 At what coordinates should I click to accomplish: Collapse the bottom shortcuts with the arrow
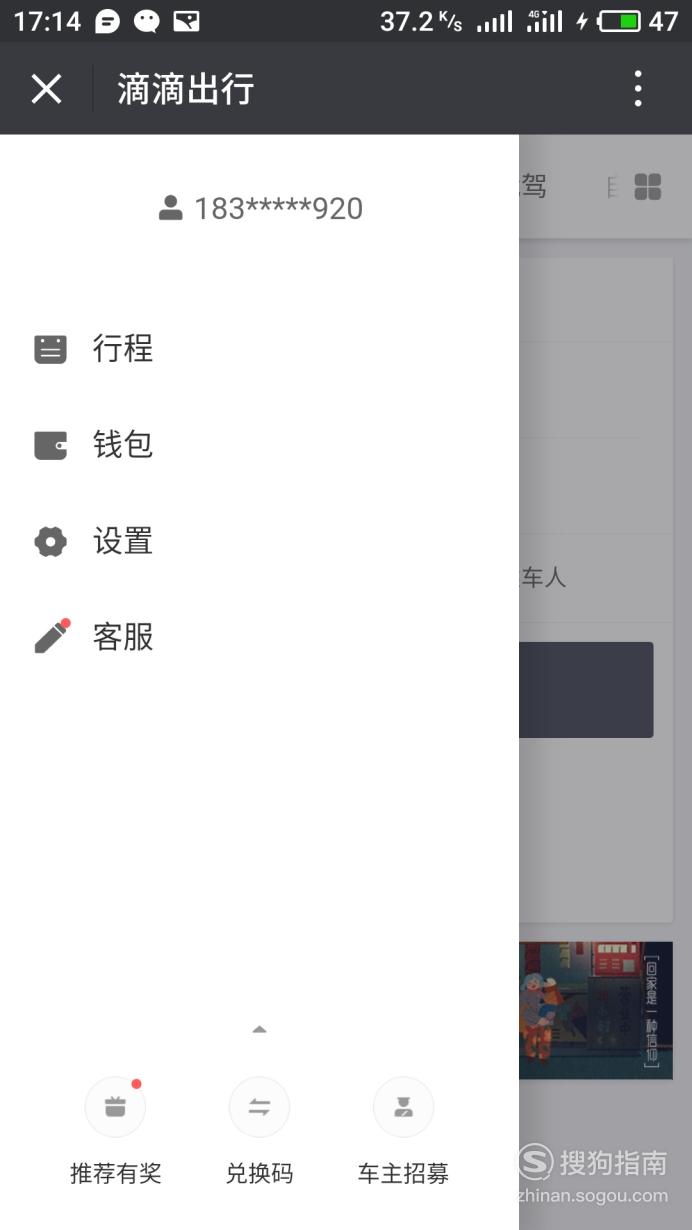pyautogui.click(x=259, y=1029)
